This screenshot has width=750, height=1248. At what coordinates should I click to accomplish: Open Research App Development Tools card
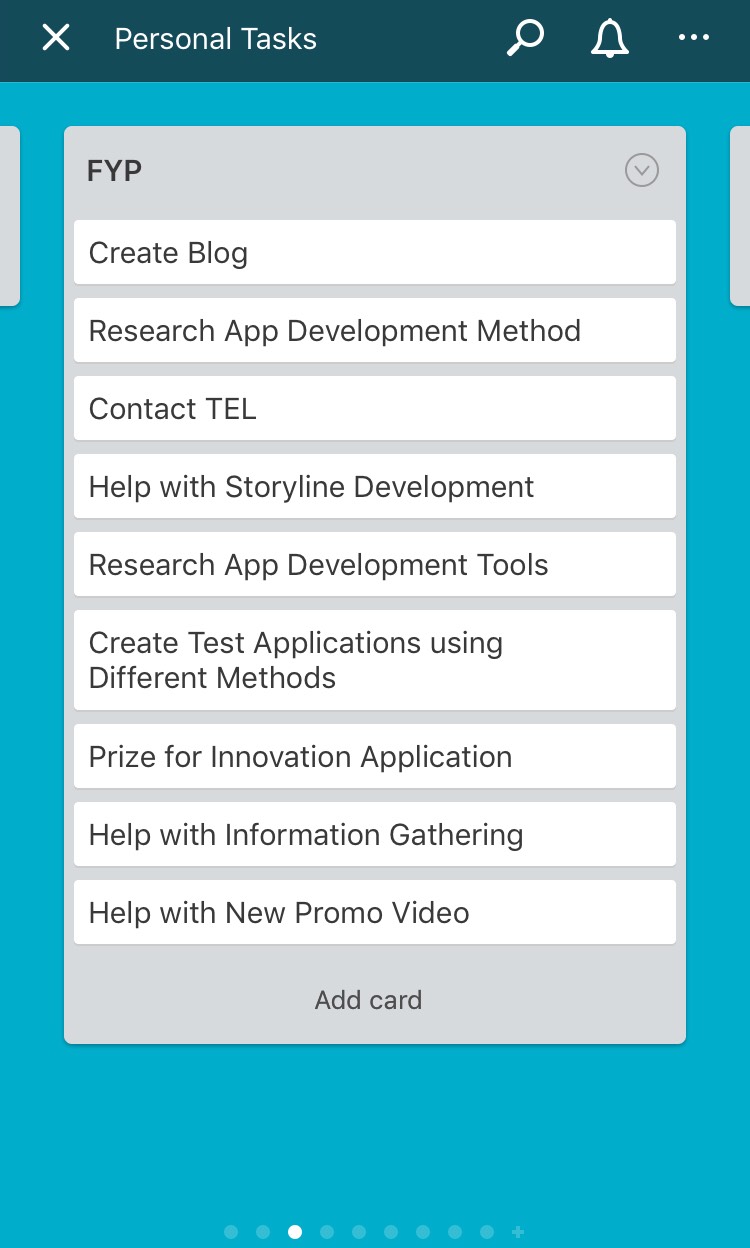374,565
